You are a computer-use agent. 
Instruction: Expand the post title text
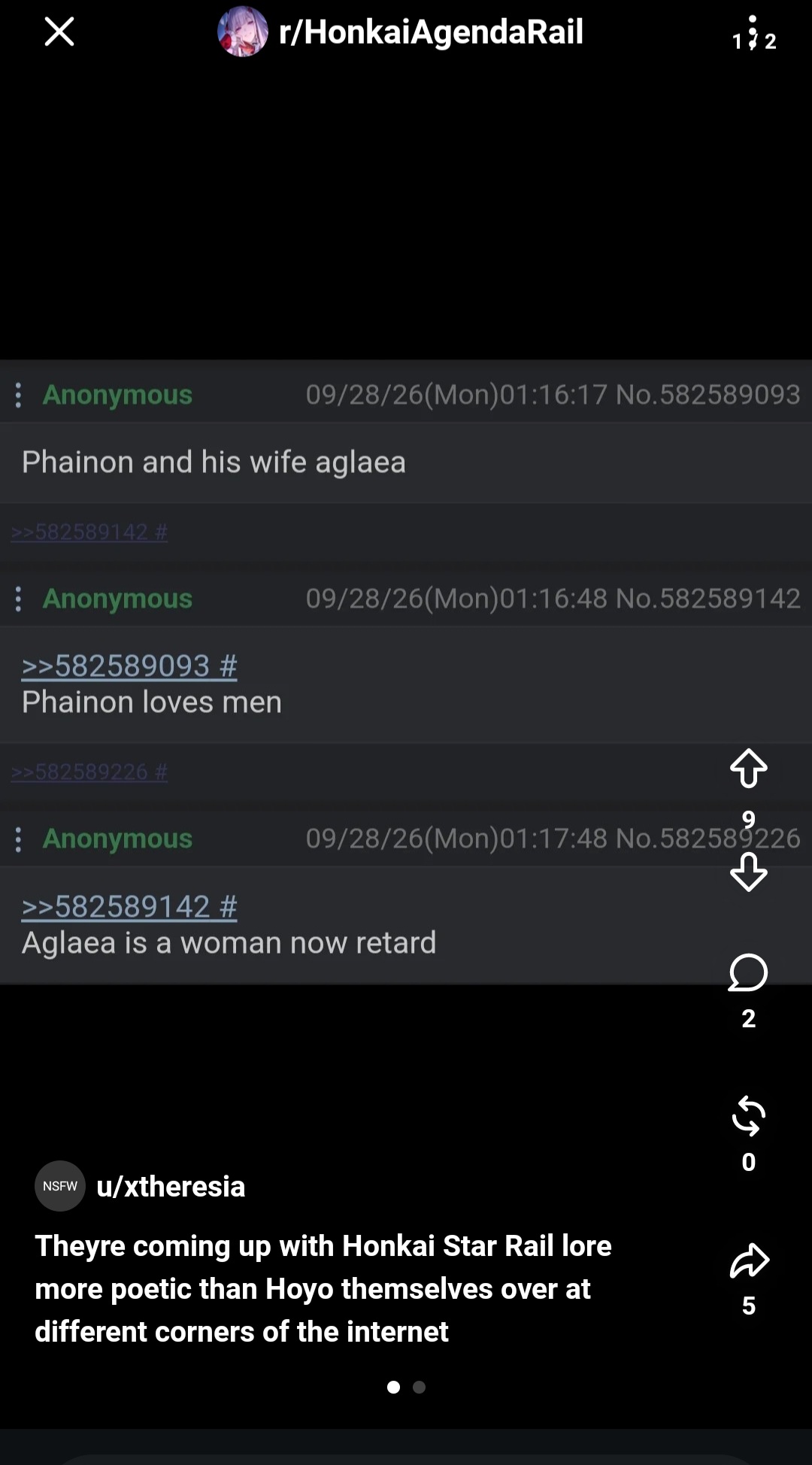point(323,1288)
